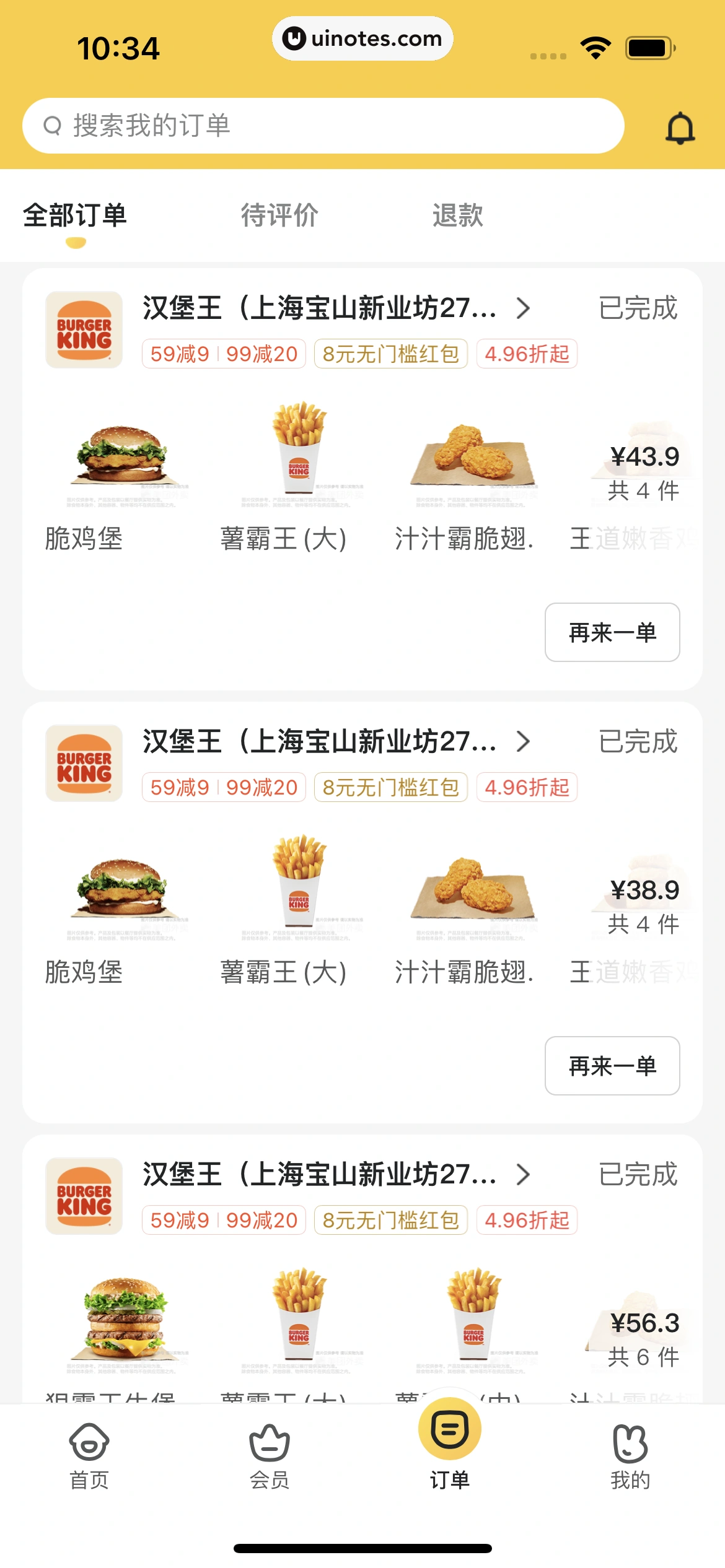
Task: Select the 8元无门槛红包 promo tag
Action: point(391,354)
